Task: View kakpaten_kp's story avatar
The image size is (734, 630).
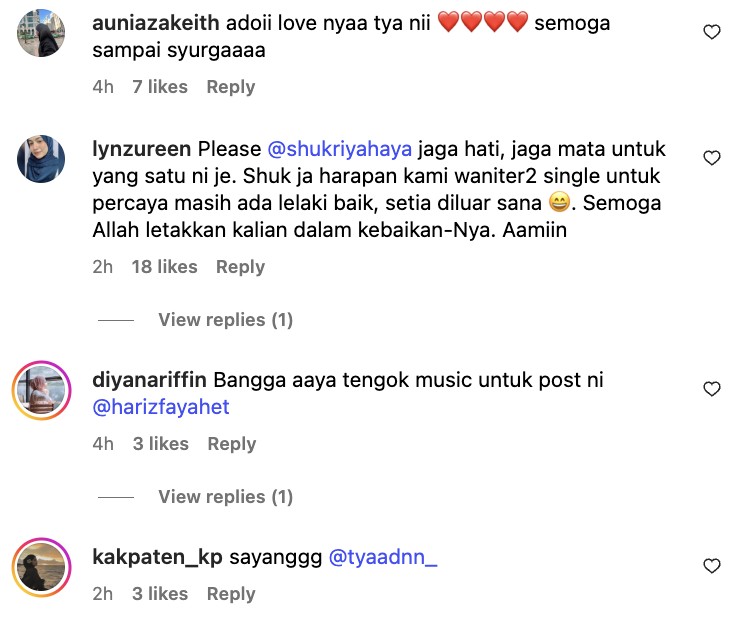Action: point(42,567)
